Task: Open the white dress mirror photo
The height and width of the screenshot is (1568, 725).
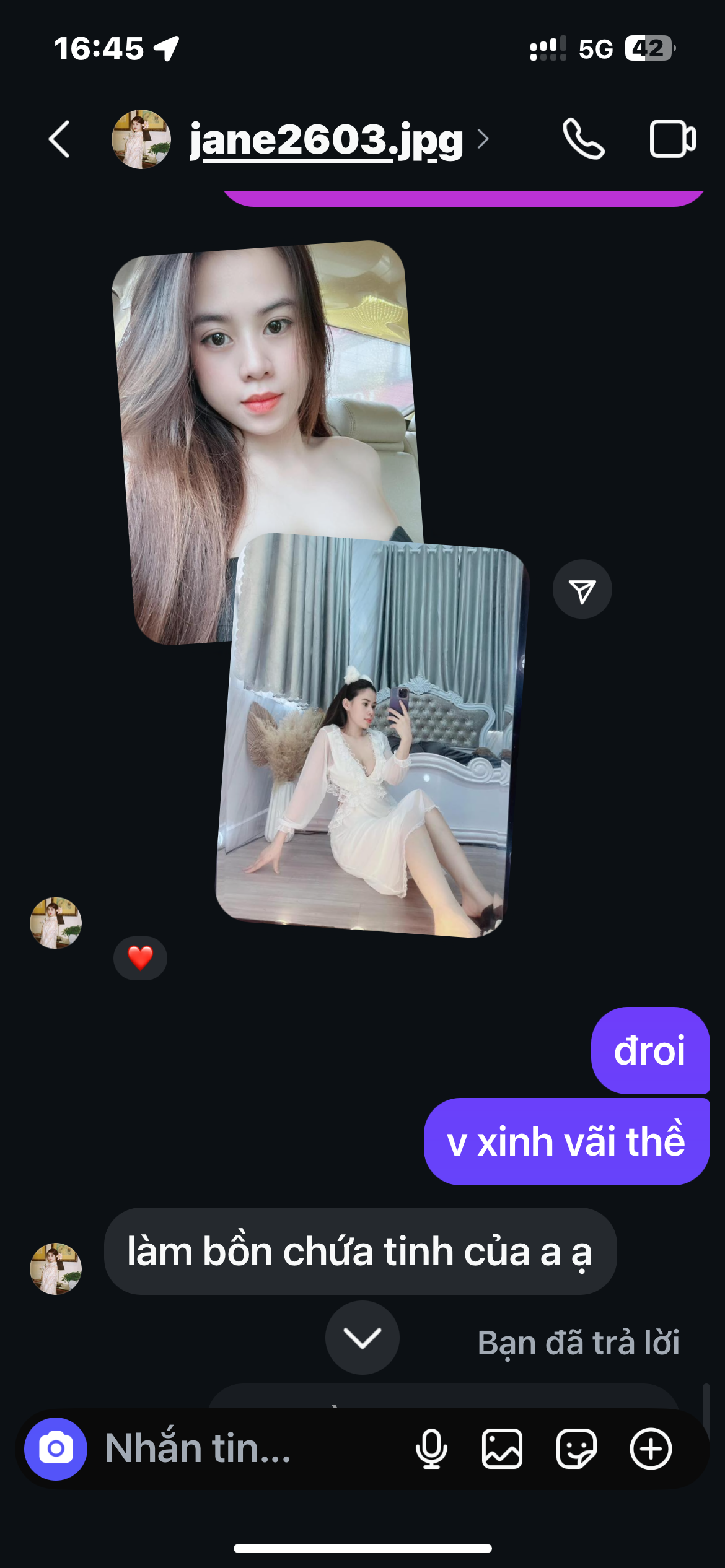Action: [372, 756]
